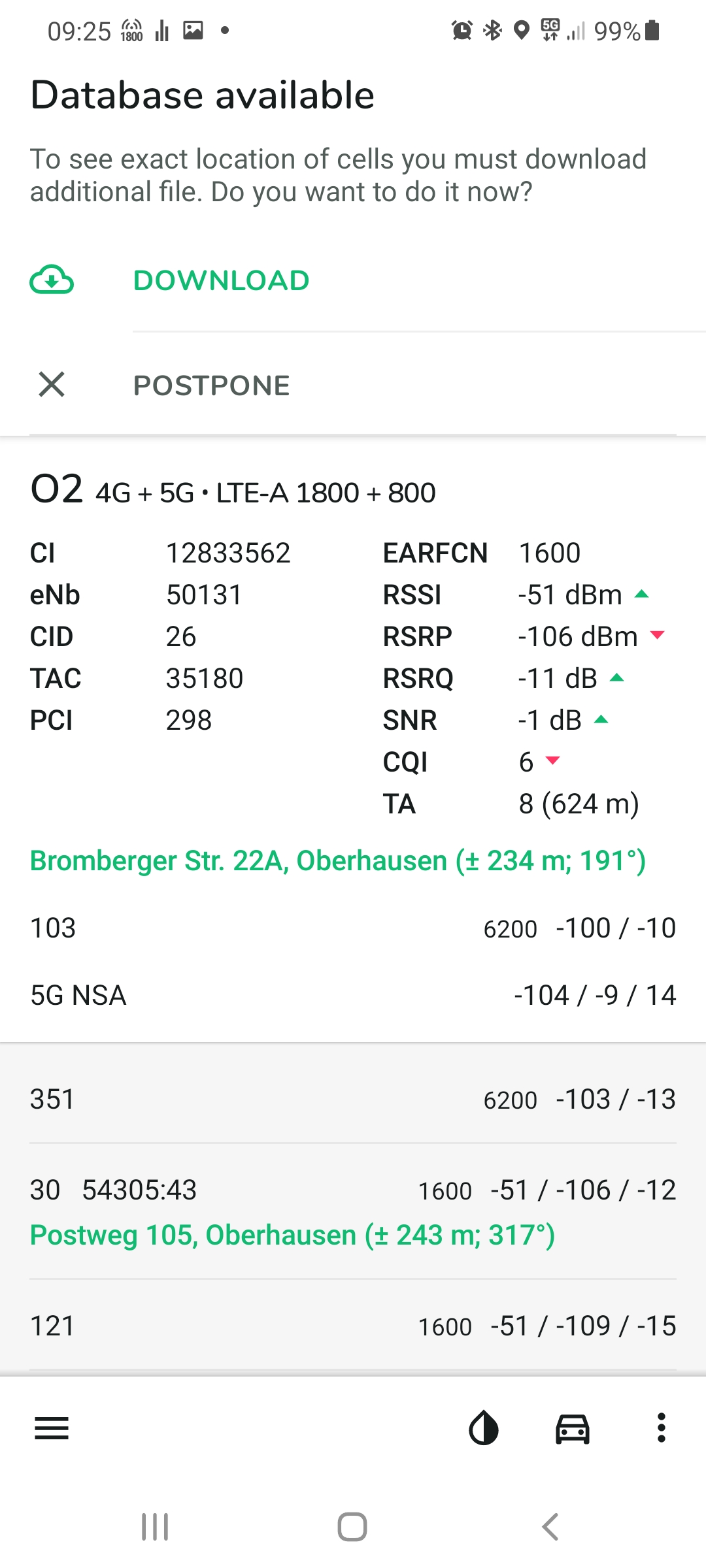Open Bromberger Str. 22A cell location
Viewport: 706px width, 1568px height.
[x=337, y=861]
